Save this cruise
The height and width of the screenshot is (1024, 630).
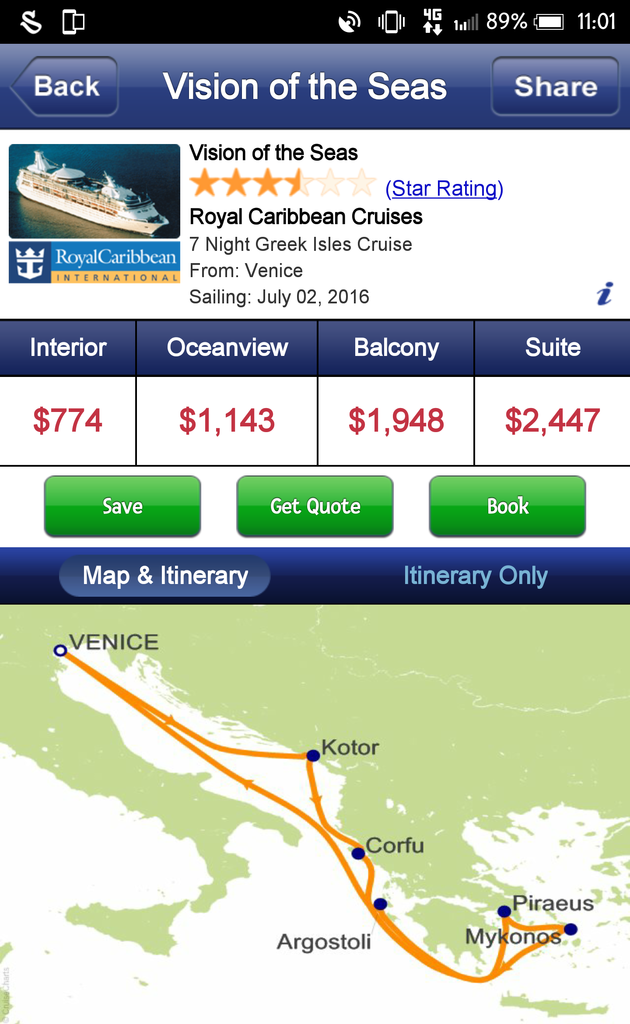coord(122,506)
